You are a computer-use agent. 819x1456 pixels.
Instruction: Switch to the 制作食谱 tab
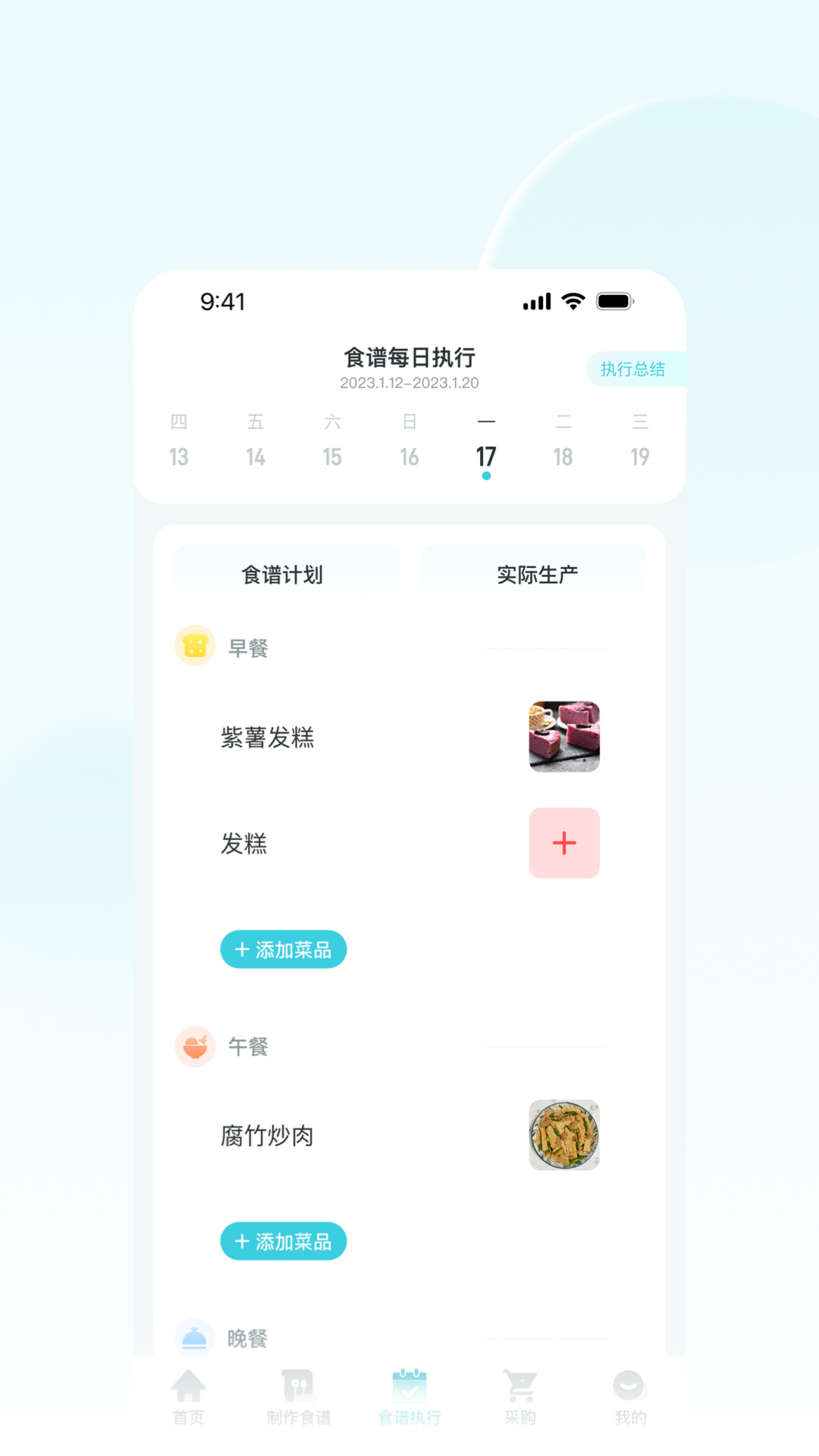(299, 1398)
